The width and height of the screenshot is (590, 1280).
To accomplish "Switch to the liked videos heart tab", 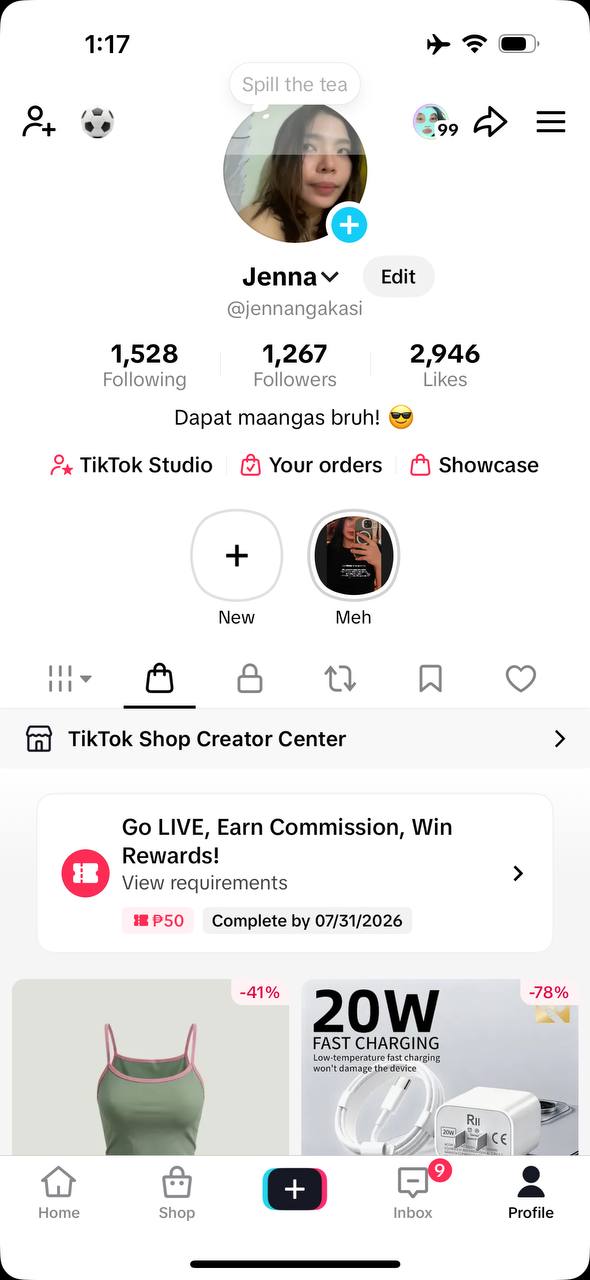I will (x=521, y=679).
